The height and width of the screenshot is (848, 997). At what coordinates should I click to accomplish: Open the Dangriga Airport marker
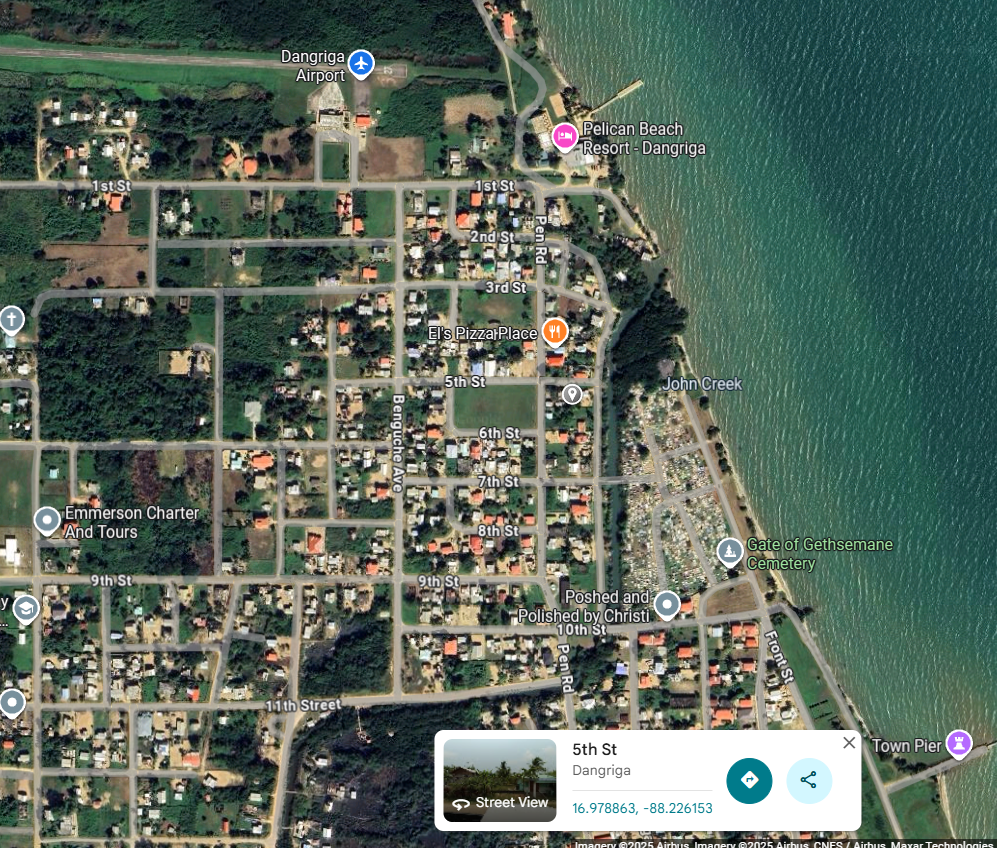point(361,64)
